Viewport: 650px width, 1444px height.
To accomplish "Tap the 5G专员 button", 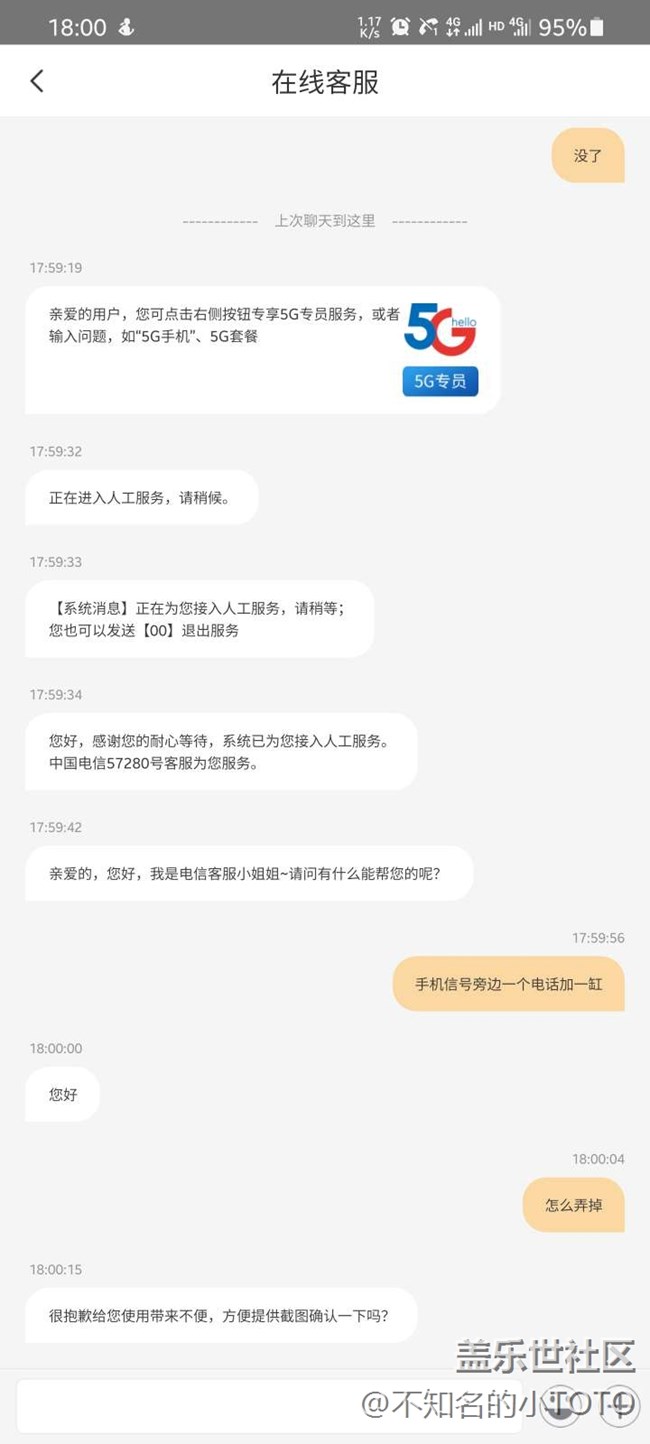I will point(440,381).
